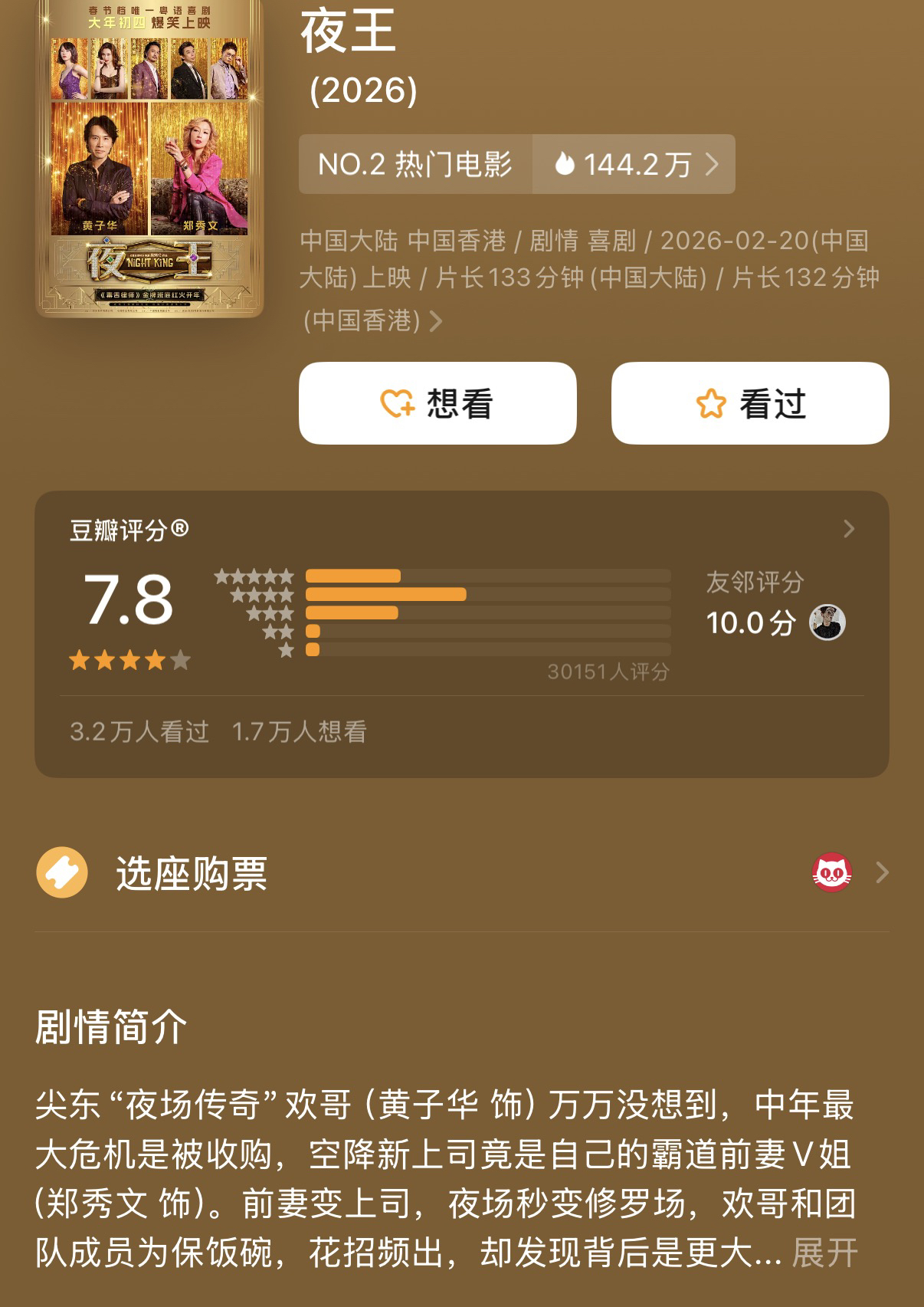Mark 夜王 as 想看
924x1307 pixels.
[x=437, y=403]
